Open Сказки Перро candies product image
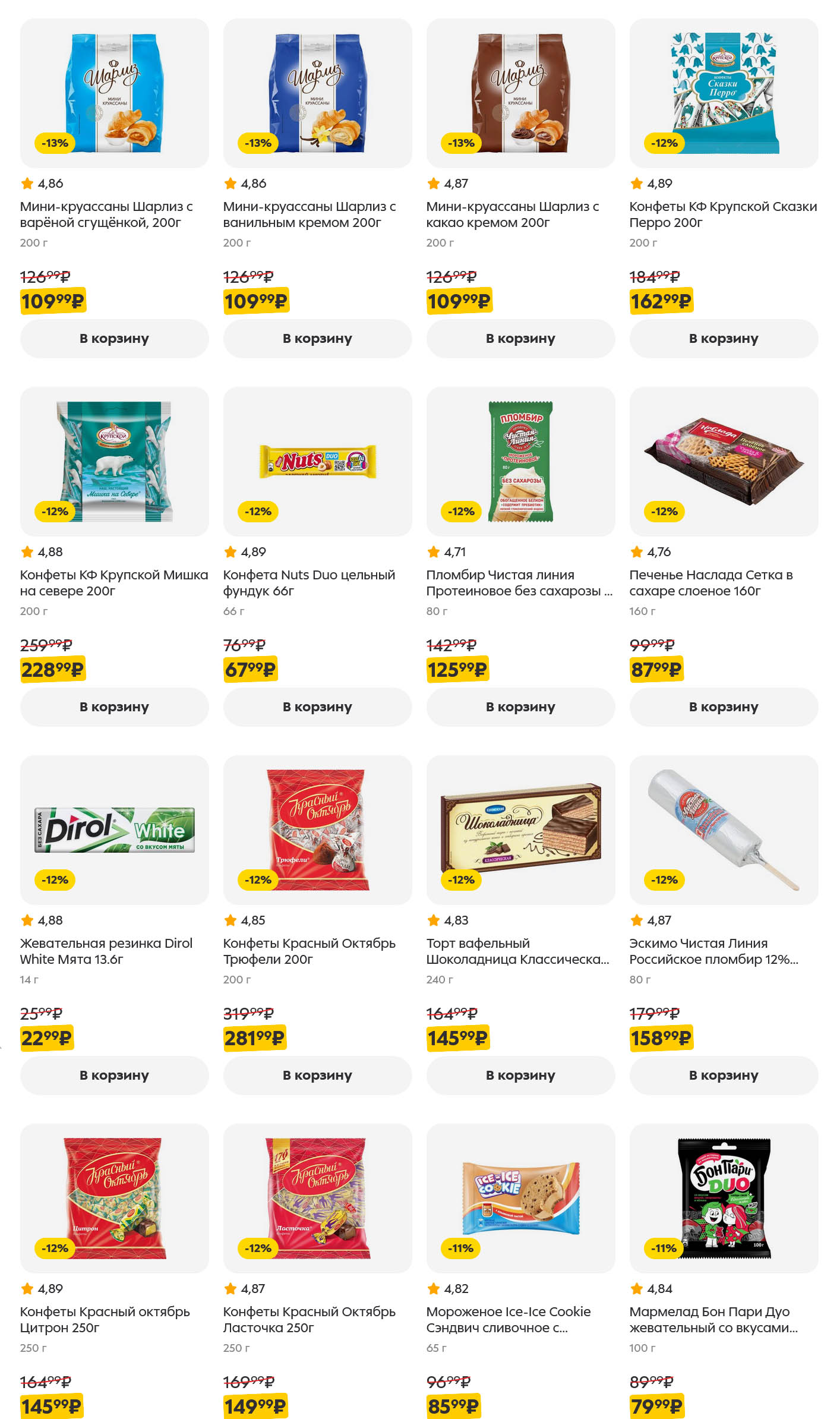The width and height of the screenshot is (840, 1419). (x=724, y=93)
